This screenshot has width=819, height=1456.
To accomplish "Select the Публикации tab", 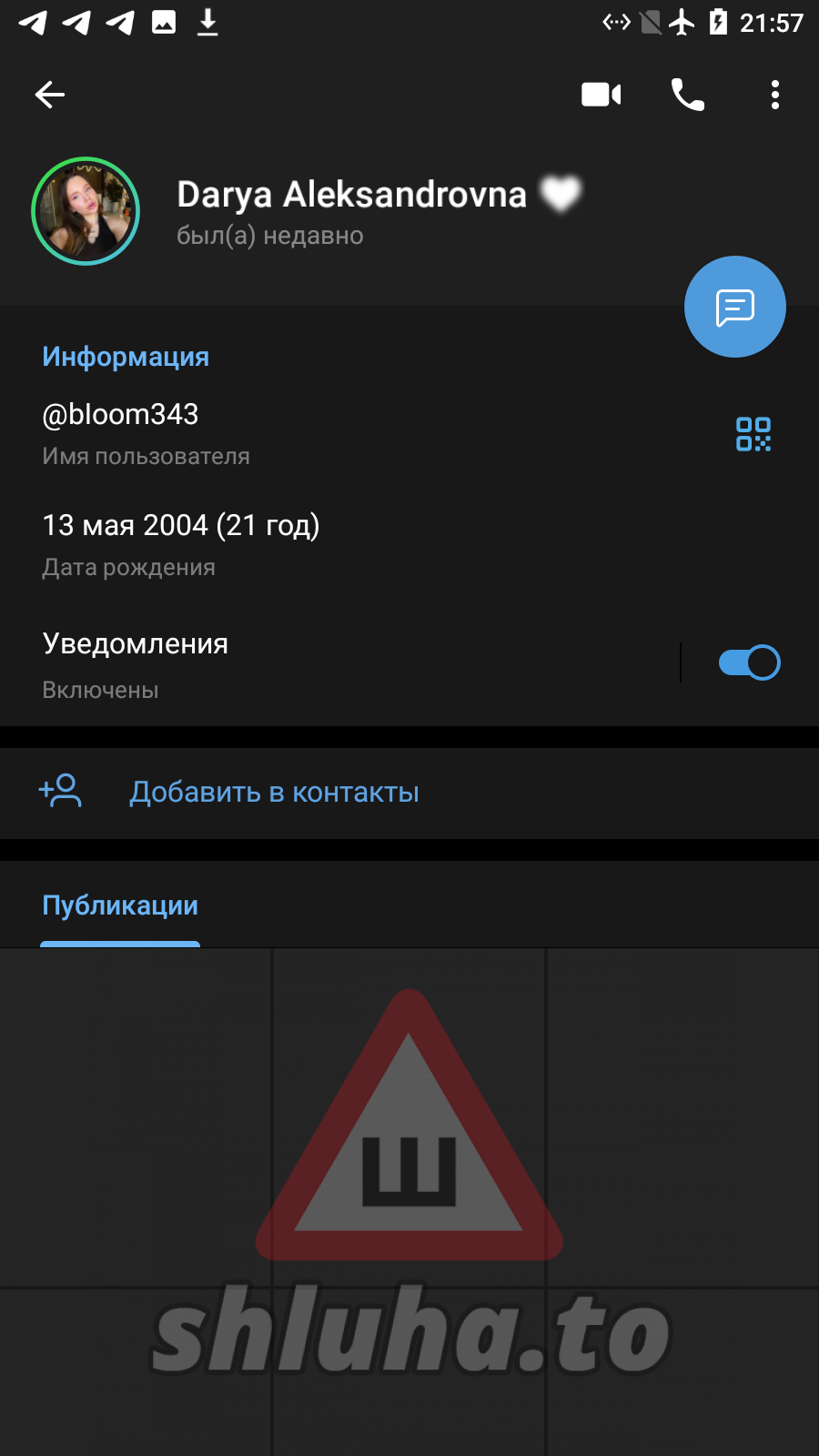I will click(x=120, y=906).
